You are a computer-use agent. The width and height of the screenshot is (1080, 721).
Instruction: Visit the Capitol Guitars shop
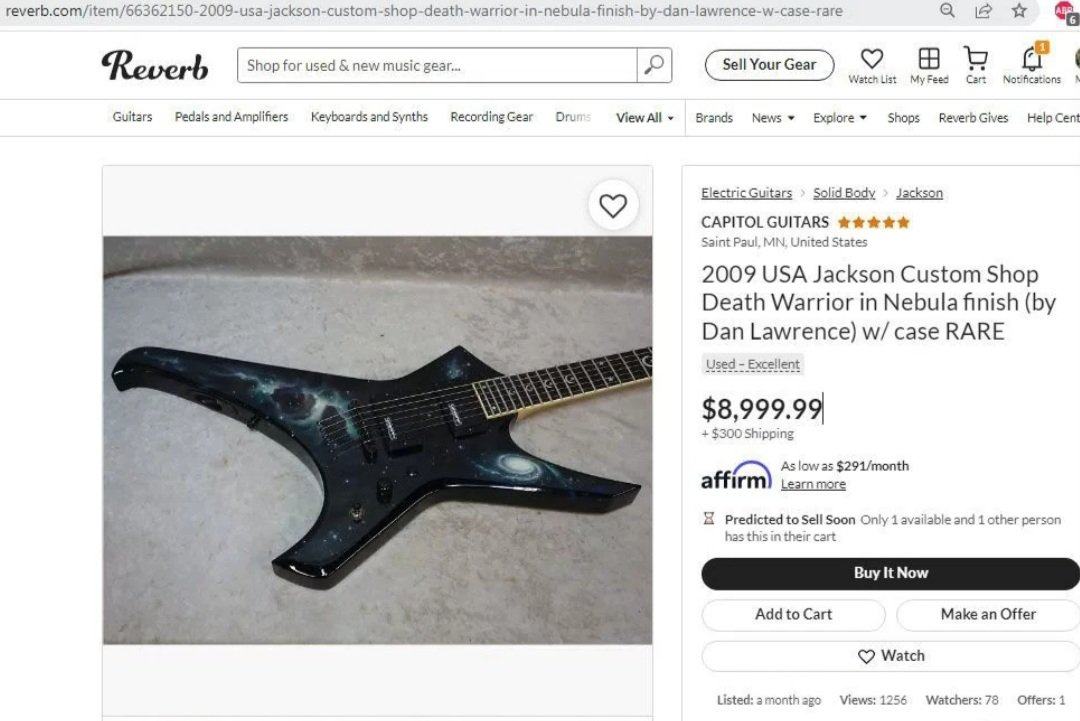(x=765, y=222)
